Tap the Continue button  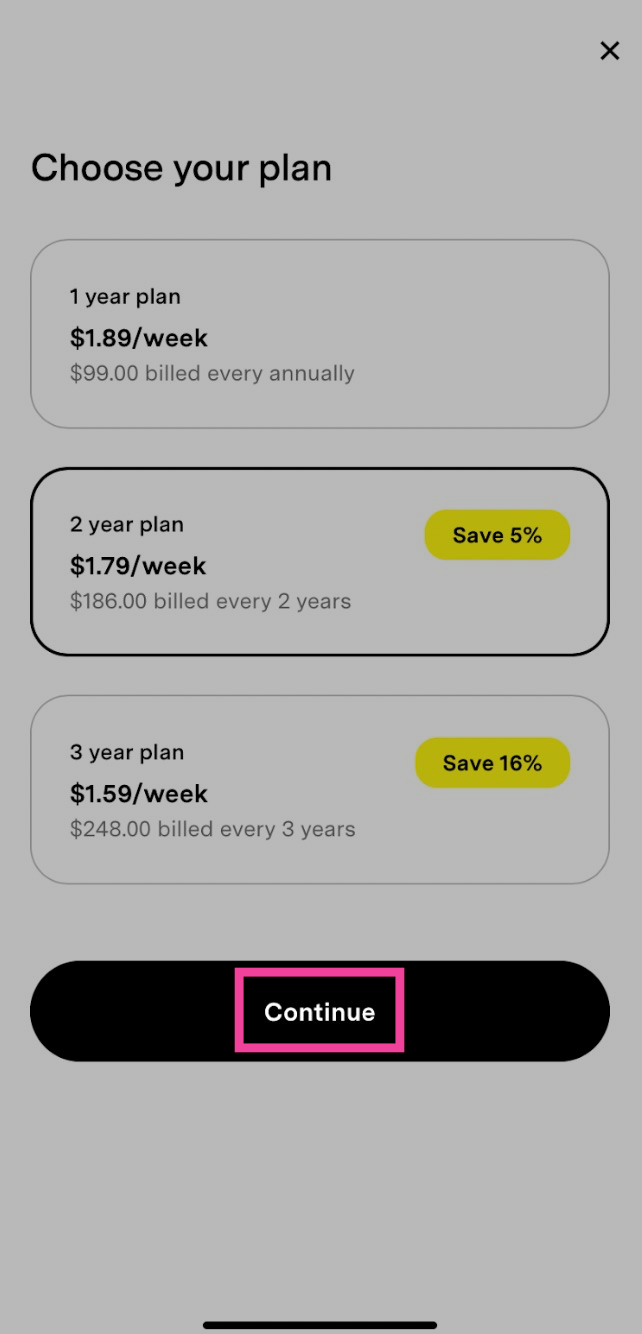[320, 1011]
